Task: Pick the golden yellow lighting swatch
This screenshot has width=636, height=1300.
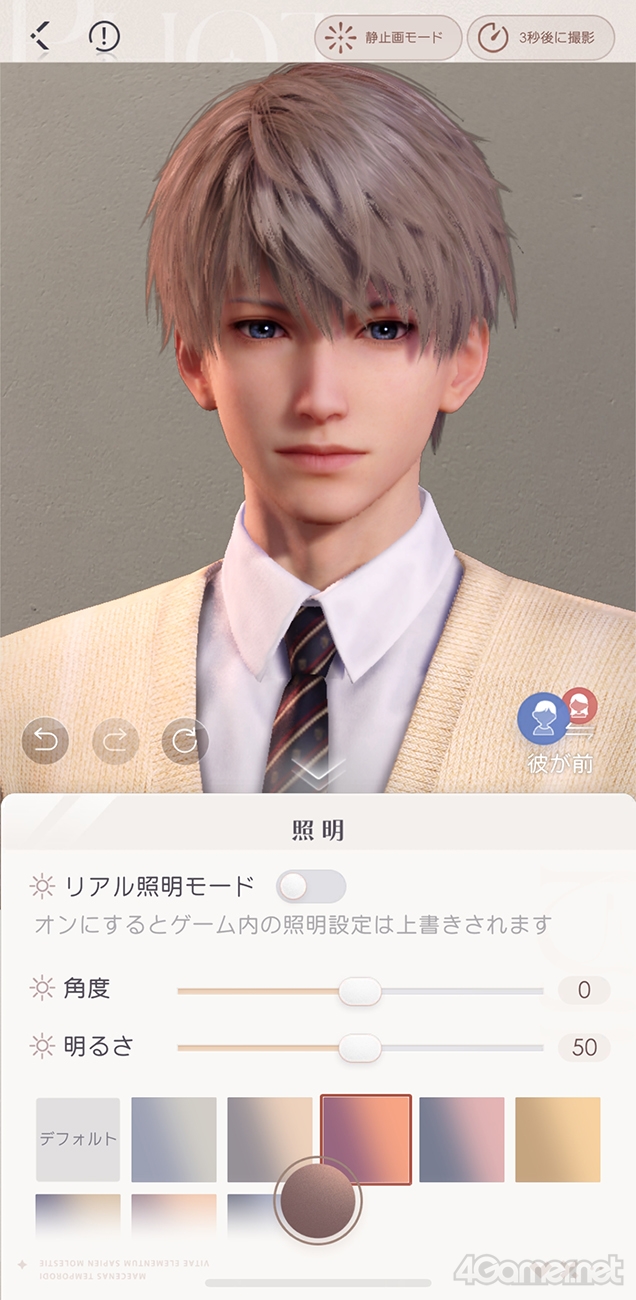Action: (x=558, y=1139)
